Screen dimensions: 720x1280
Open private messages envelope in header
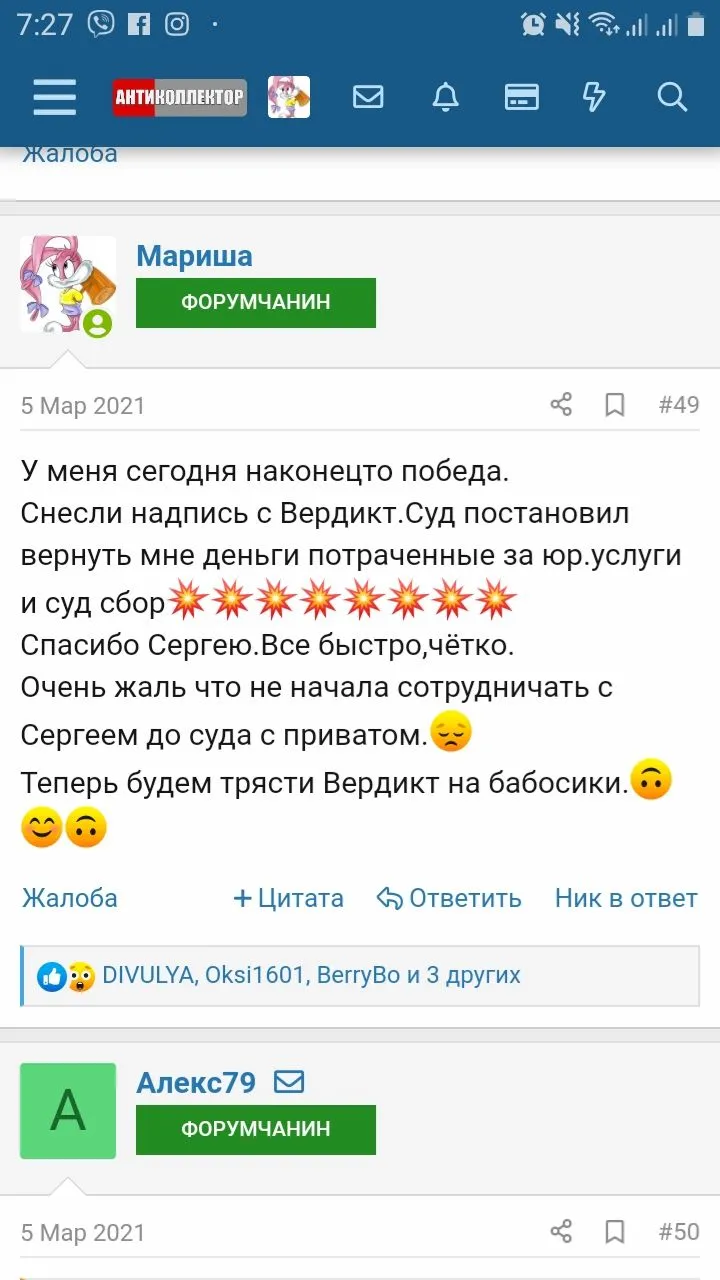pos(368,97)
